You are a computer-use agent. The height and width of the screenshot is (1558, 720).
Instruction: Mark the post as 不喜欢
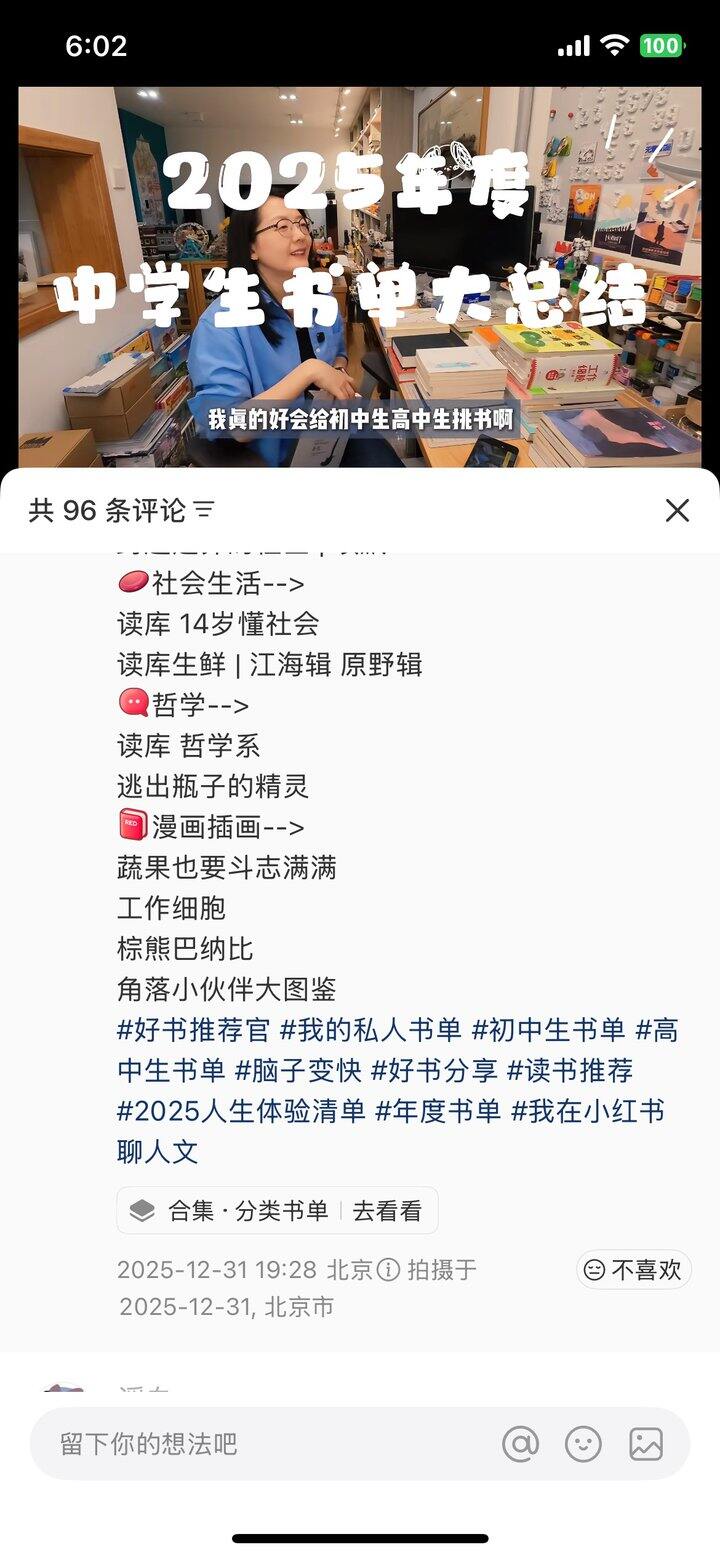(x=634, y=1269)
